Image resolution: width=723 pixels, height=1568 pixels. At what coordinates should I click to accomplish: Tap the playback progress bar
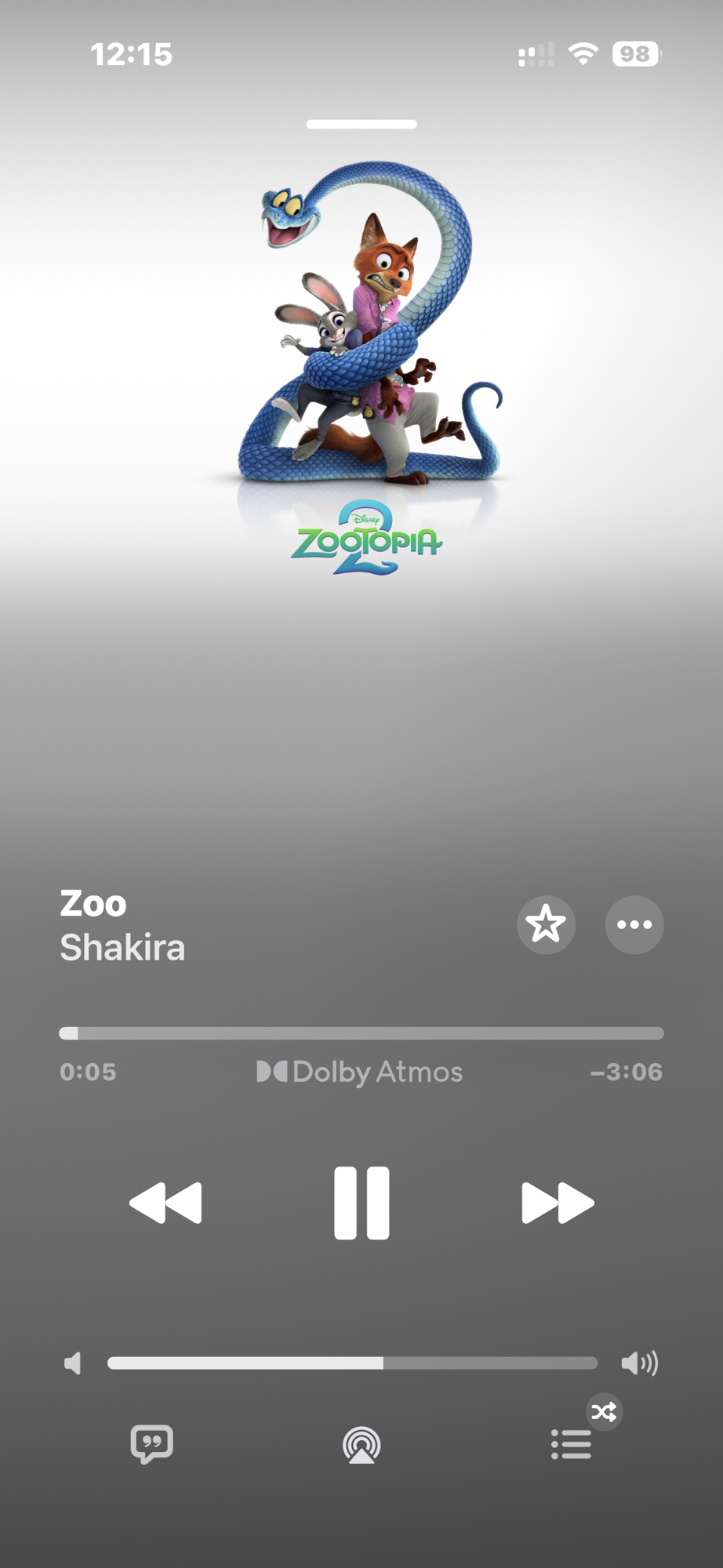pos(361,1033)
